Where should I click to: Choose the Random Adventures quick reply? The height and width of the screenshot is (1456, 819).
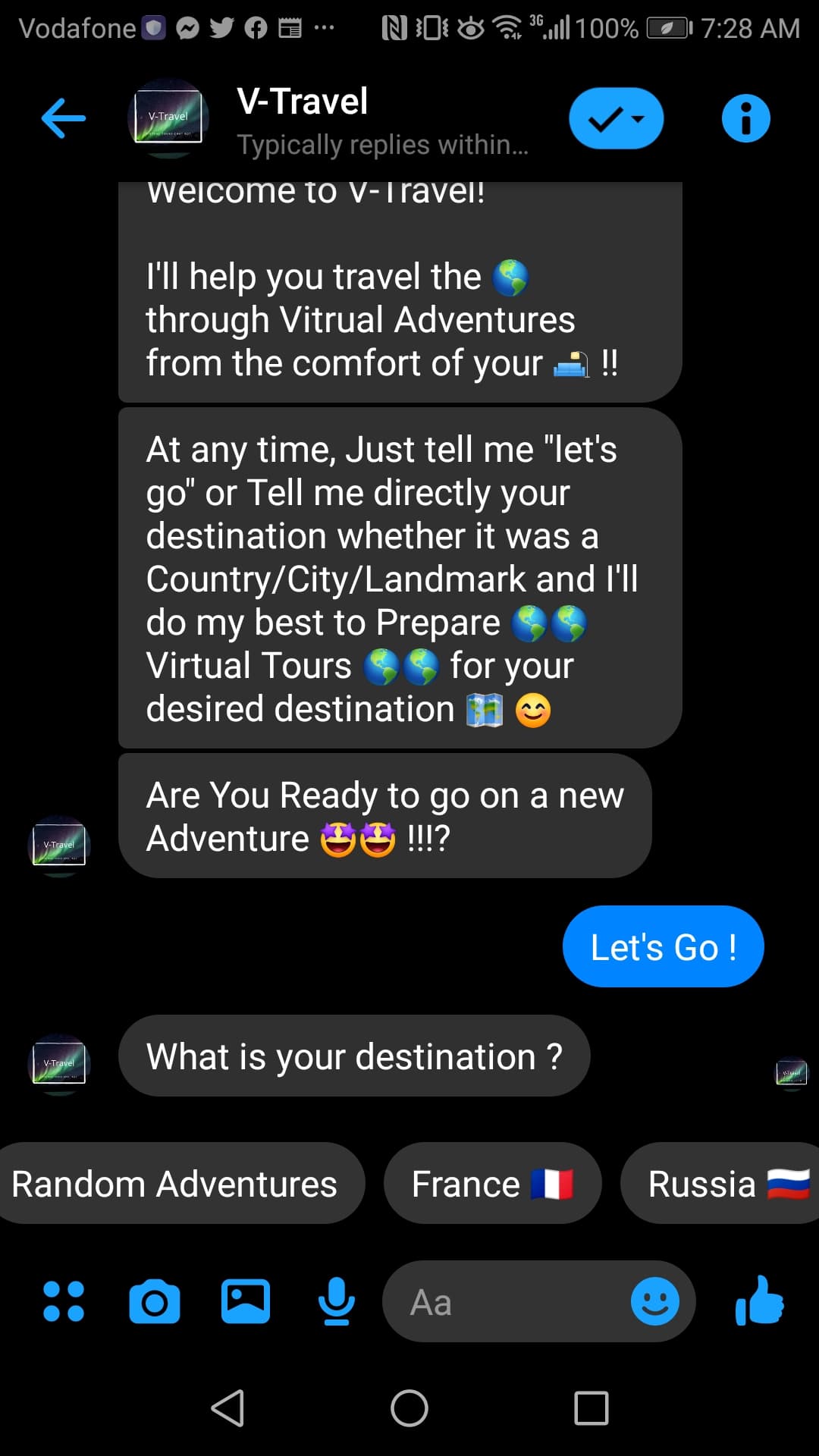tap(176, 1184)
